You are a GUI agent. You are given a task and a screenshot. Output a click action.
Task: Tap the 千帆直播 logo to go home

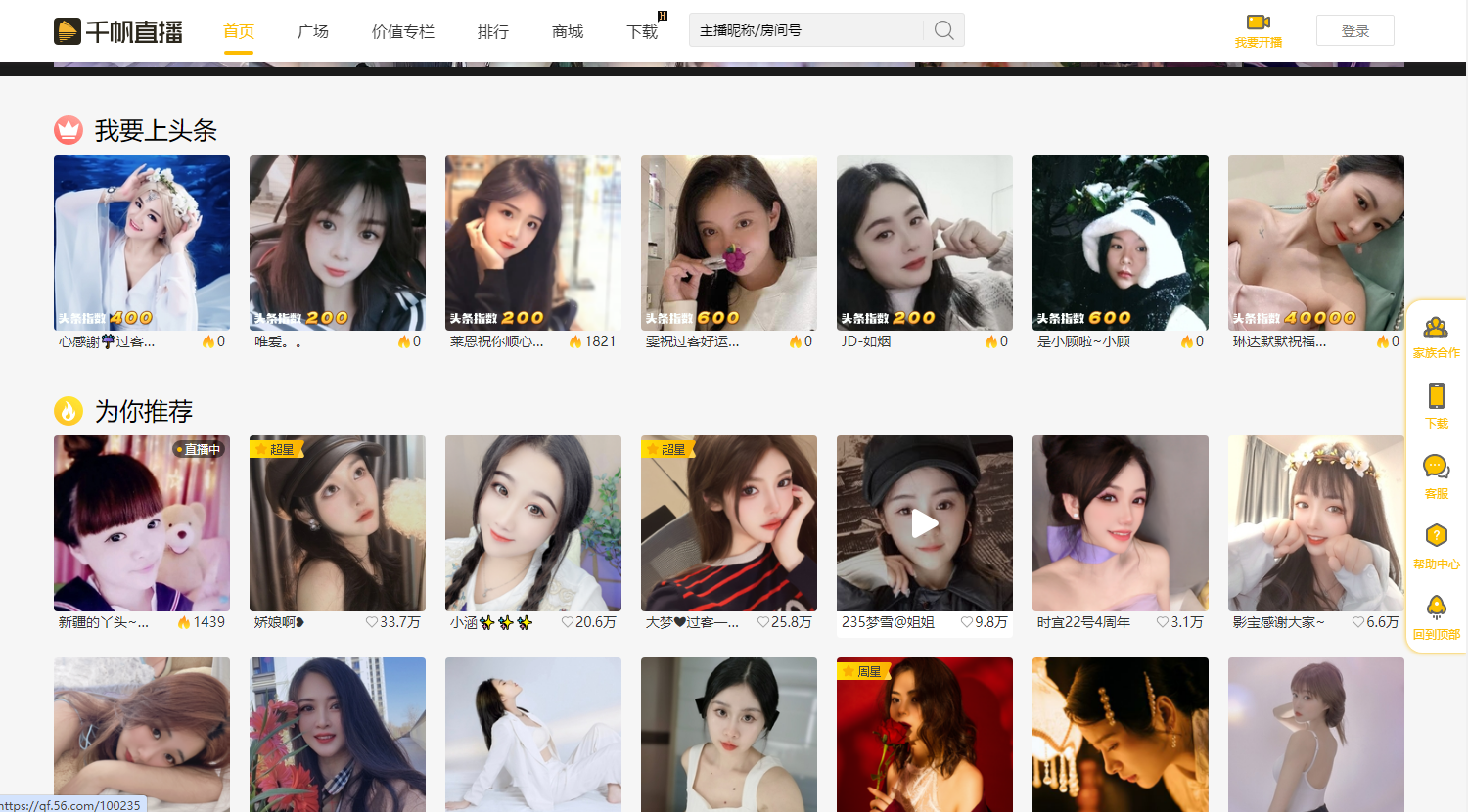pos(118,31)
